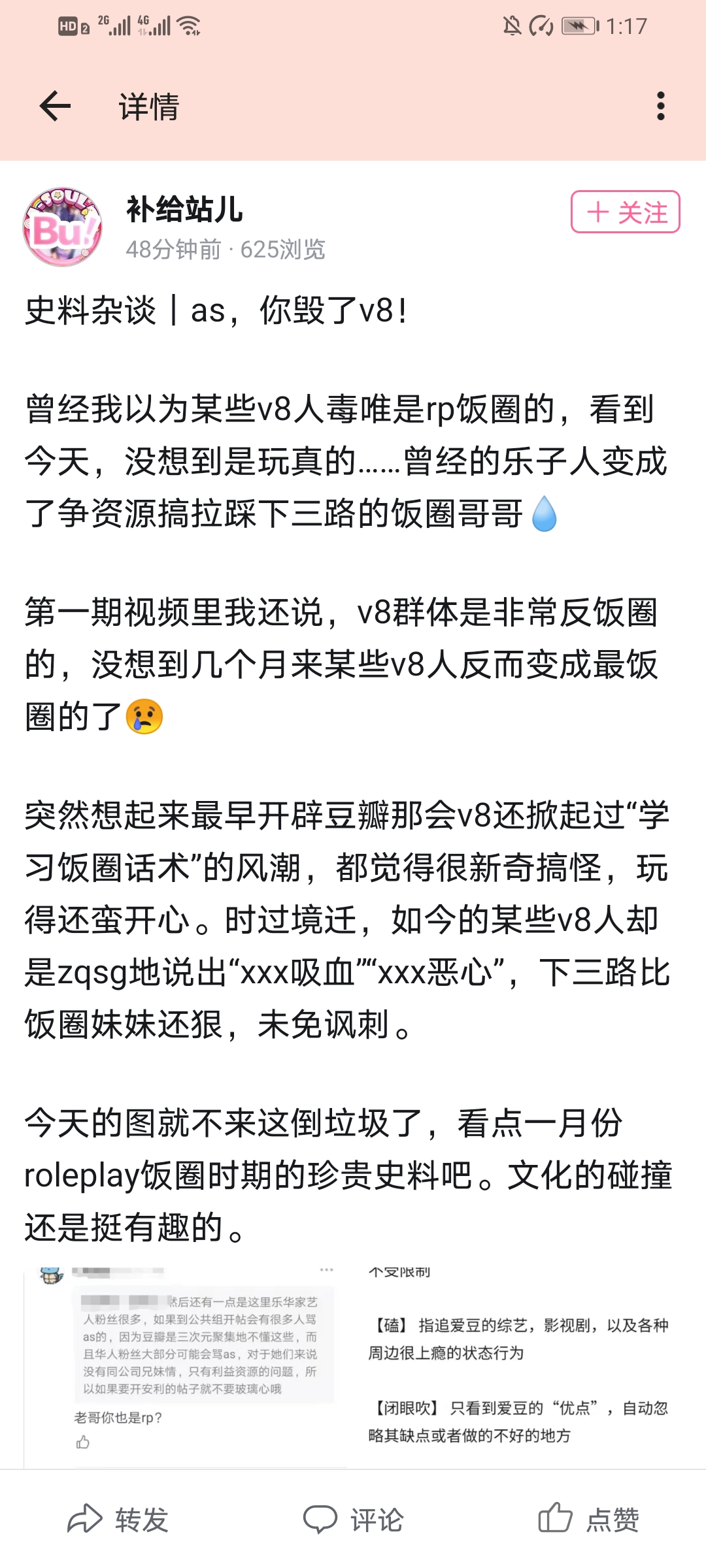Tap the 转发 repost button
706x1568 pixels.
[118, 1519]
